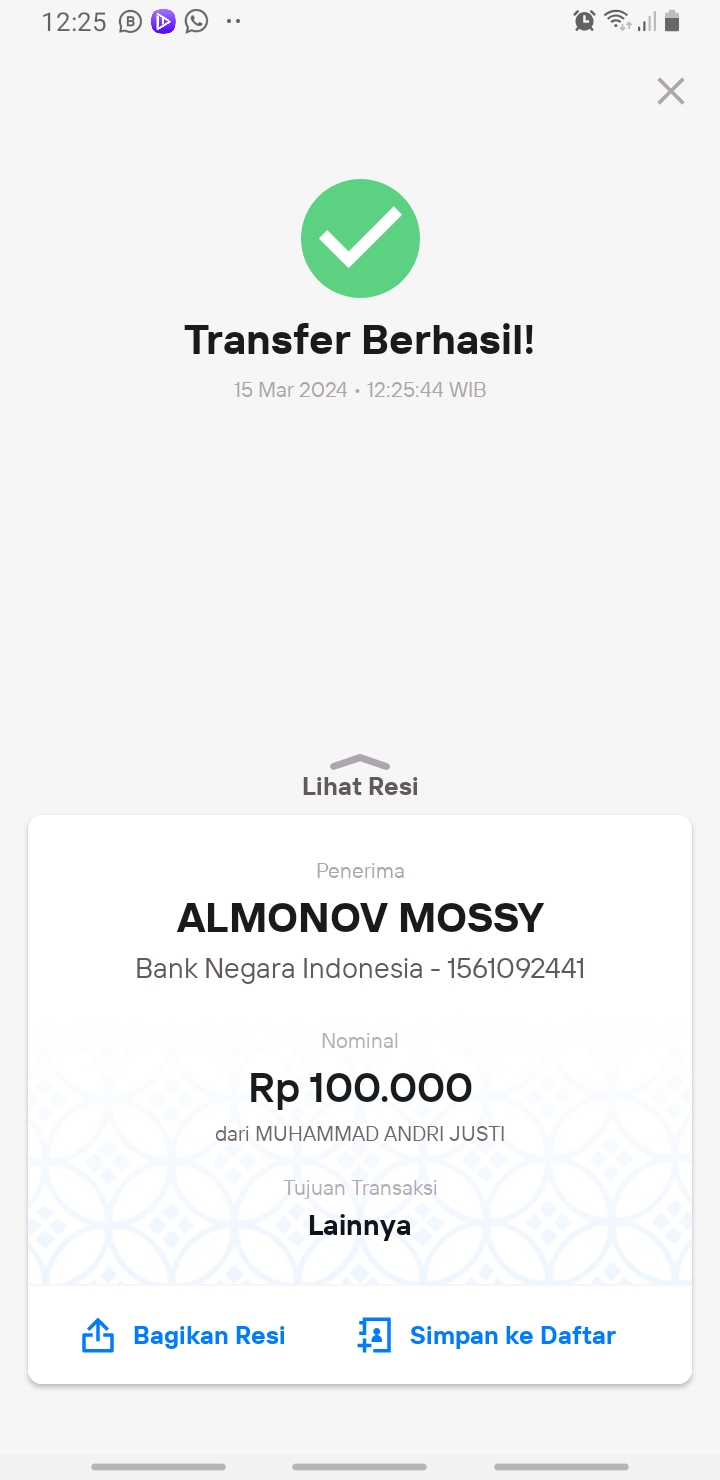Image resolution: width=720 pixels, height=1480 pixels.
Task: Select Simpan ke Daftar to save recipient
Action: [x=486, y=1335]
